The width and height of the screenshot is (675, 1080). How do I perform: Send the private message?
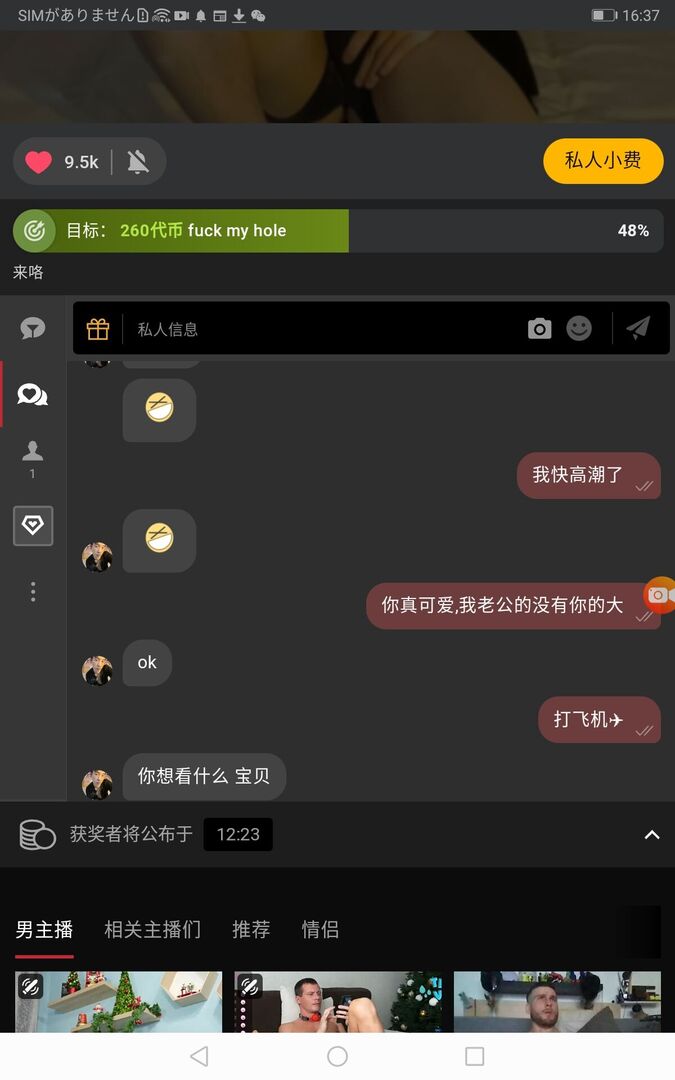639,329
